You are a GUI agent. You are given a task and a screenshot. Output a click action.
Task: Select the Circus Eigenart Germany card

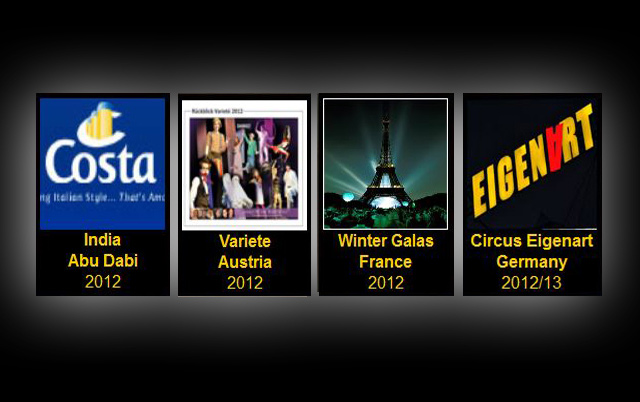point(531,195)
